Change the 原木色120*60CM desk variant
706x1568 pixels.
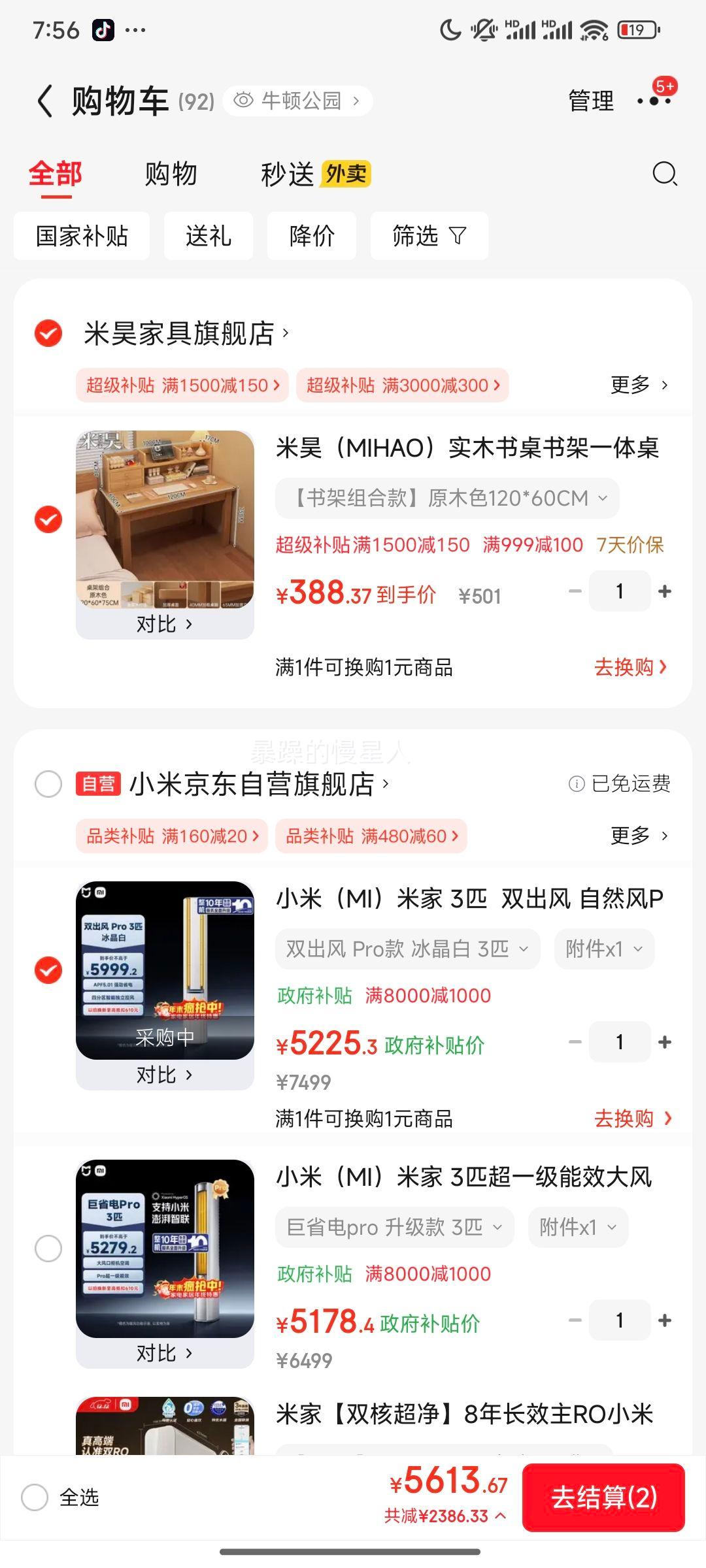point(447,498)
